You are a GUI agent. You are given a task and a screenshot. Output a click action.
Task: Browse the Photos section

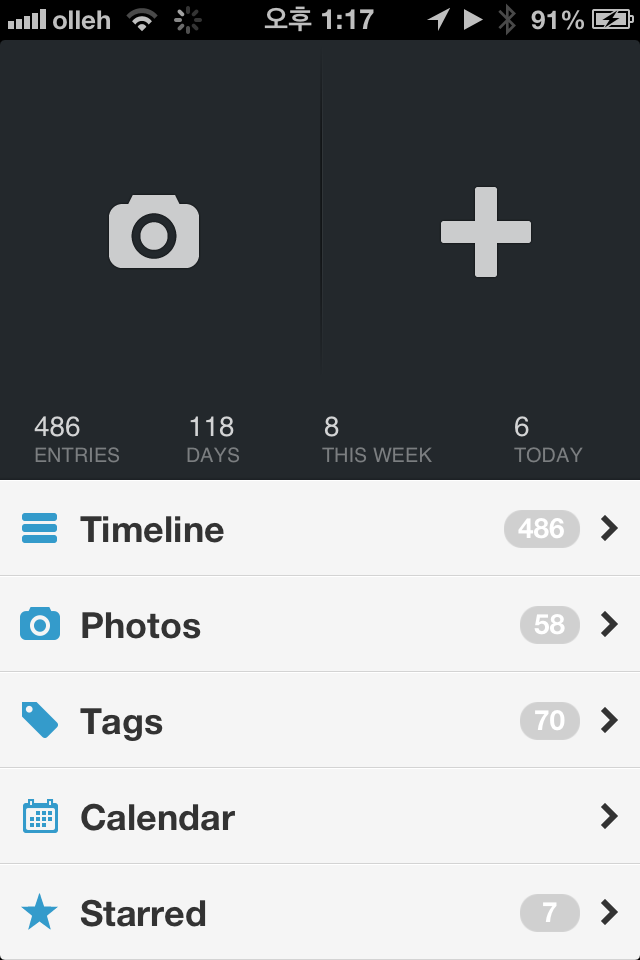click(x=320, y=625)
